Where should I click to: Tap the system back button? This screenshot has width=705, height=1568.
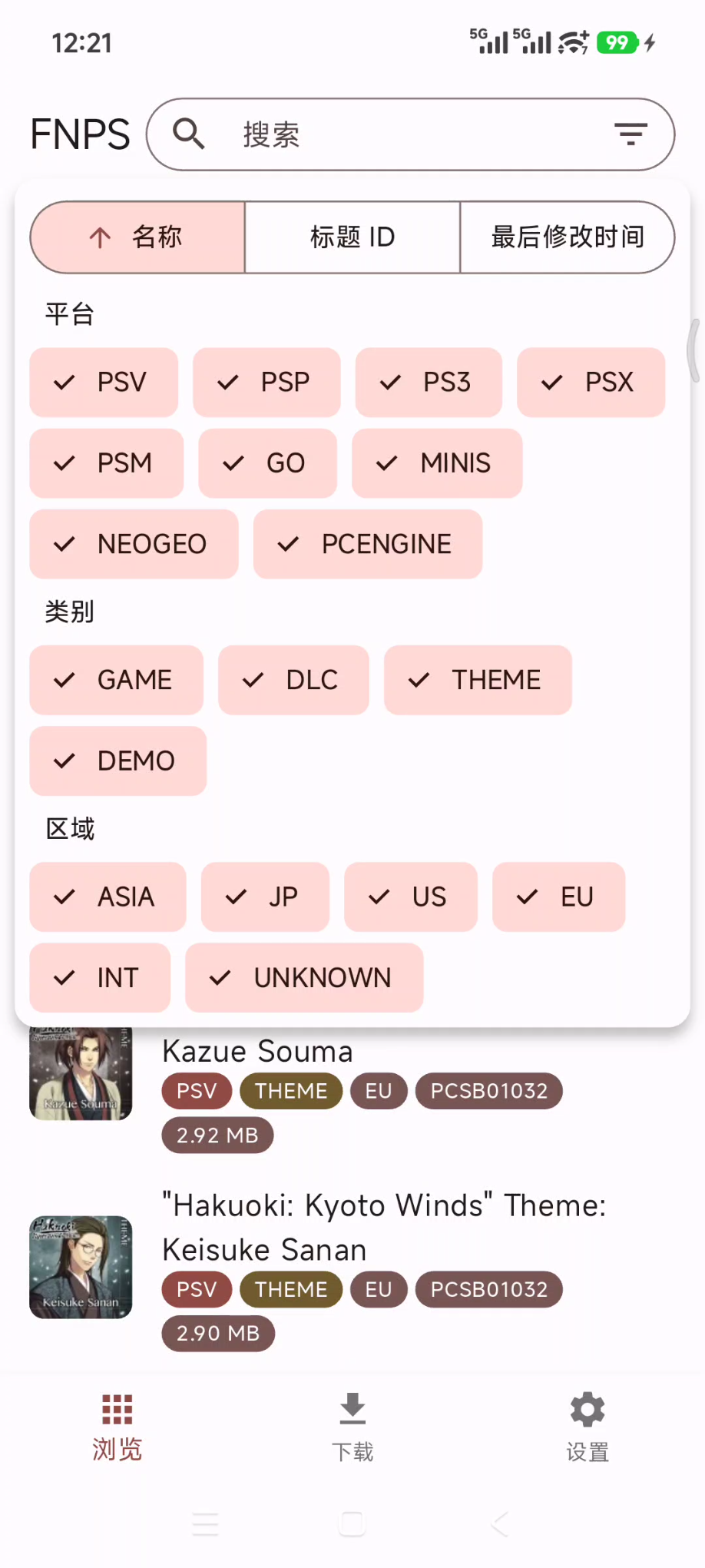pyautogui.click(x=499, y=1523)
